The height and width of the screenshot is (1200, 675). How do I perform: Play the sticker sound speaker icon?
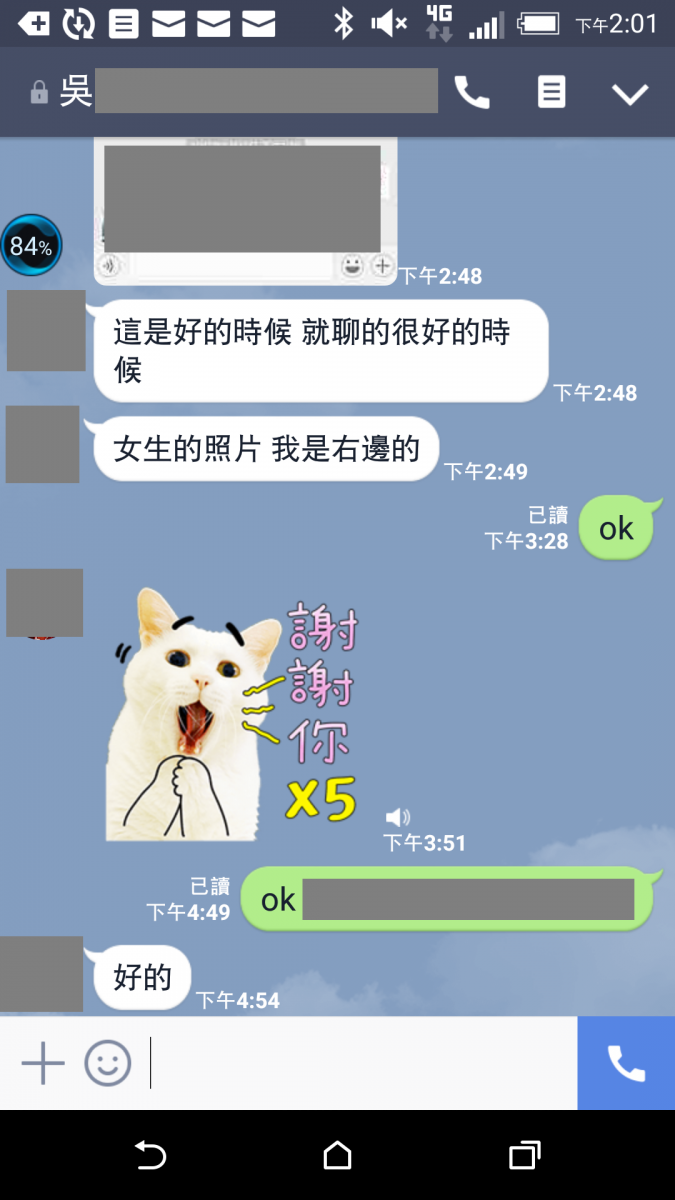397,817
